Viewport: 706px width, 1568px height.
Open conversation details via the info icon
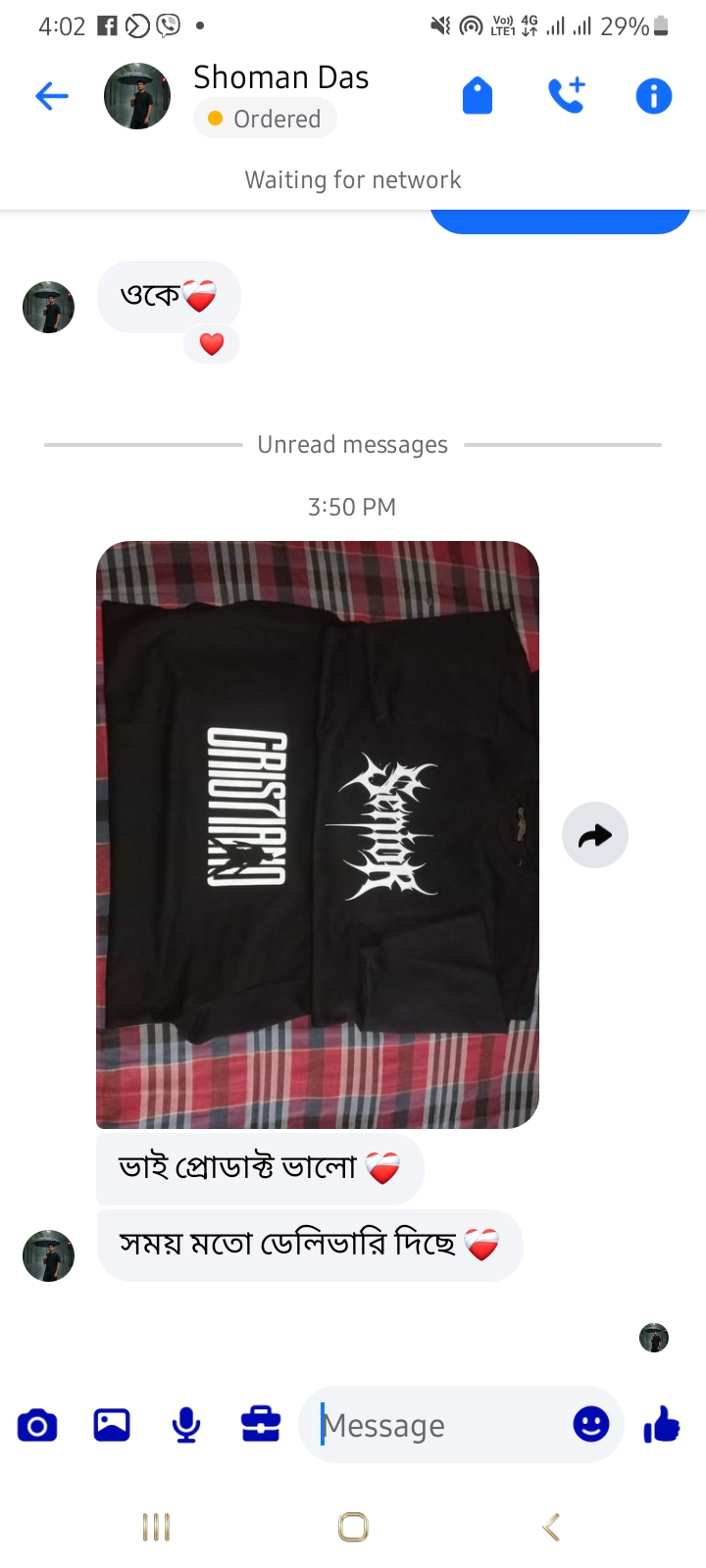tap(653, 95)
